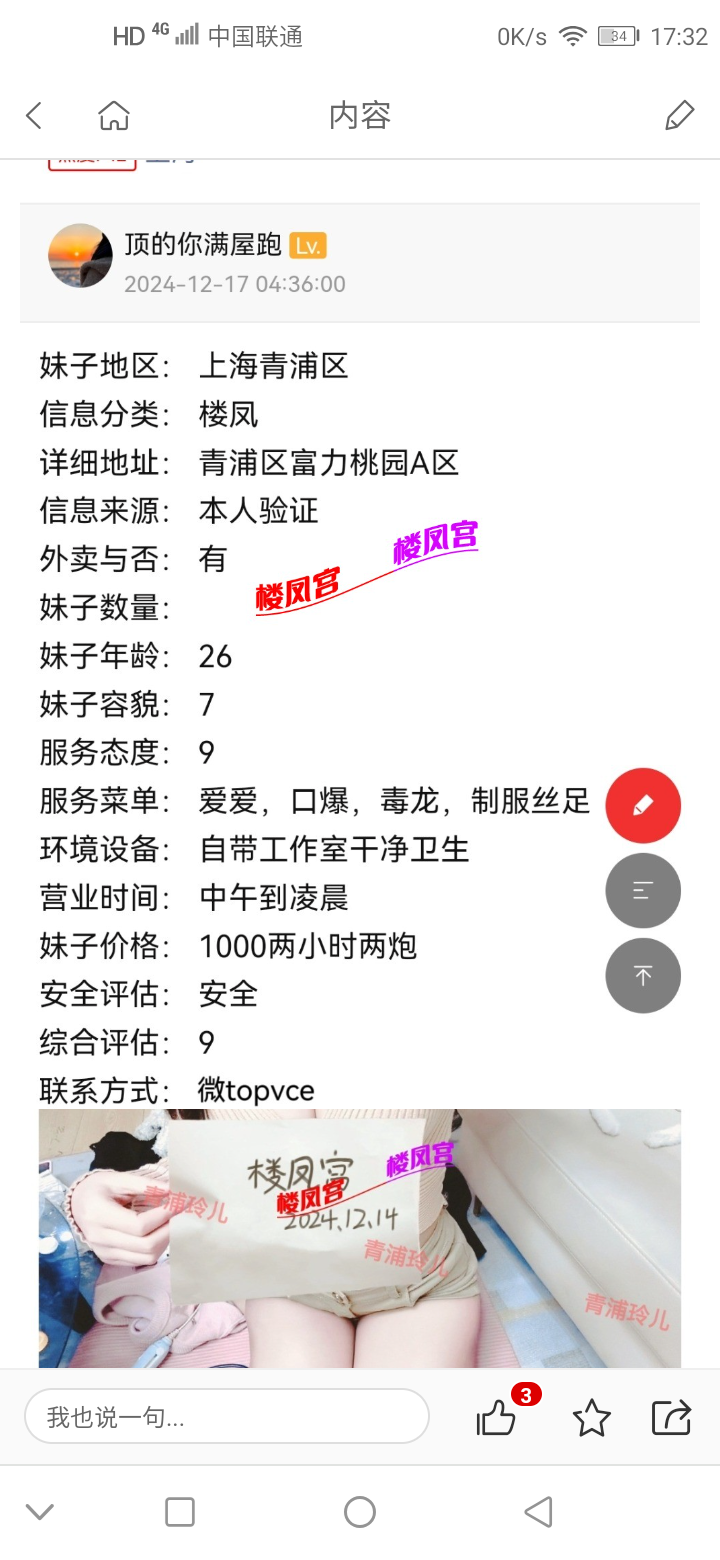
Task: Tap the pencil edit icon in the top bar
Action: coord(679,116)
